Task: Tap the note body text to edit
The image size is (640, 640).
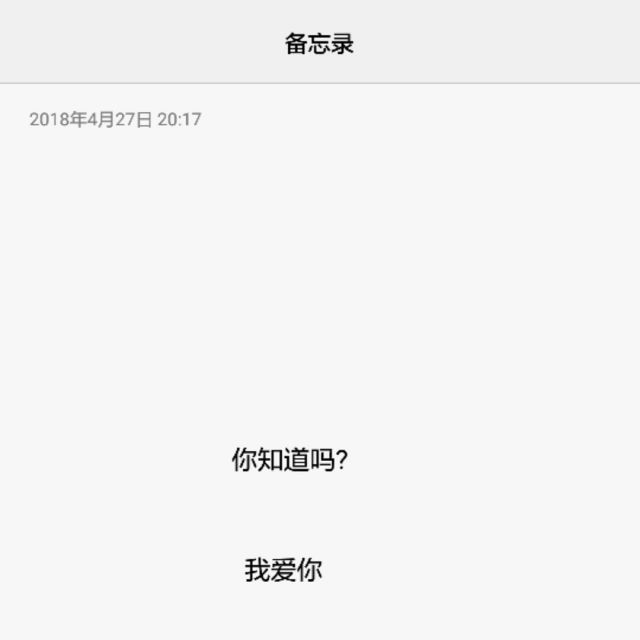Action: click(x=289, y=515)
